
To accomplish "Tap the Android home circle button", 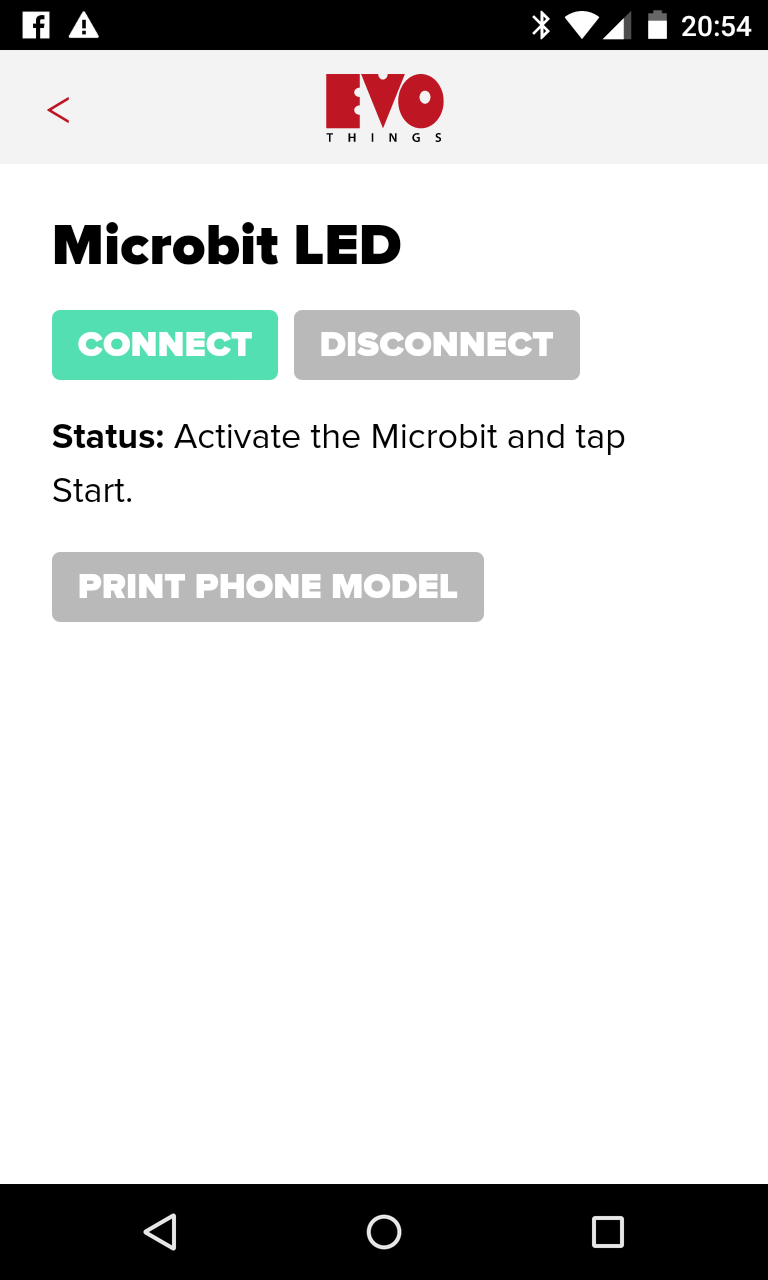I will [384, 1232].
